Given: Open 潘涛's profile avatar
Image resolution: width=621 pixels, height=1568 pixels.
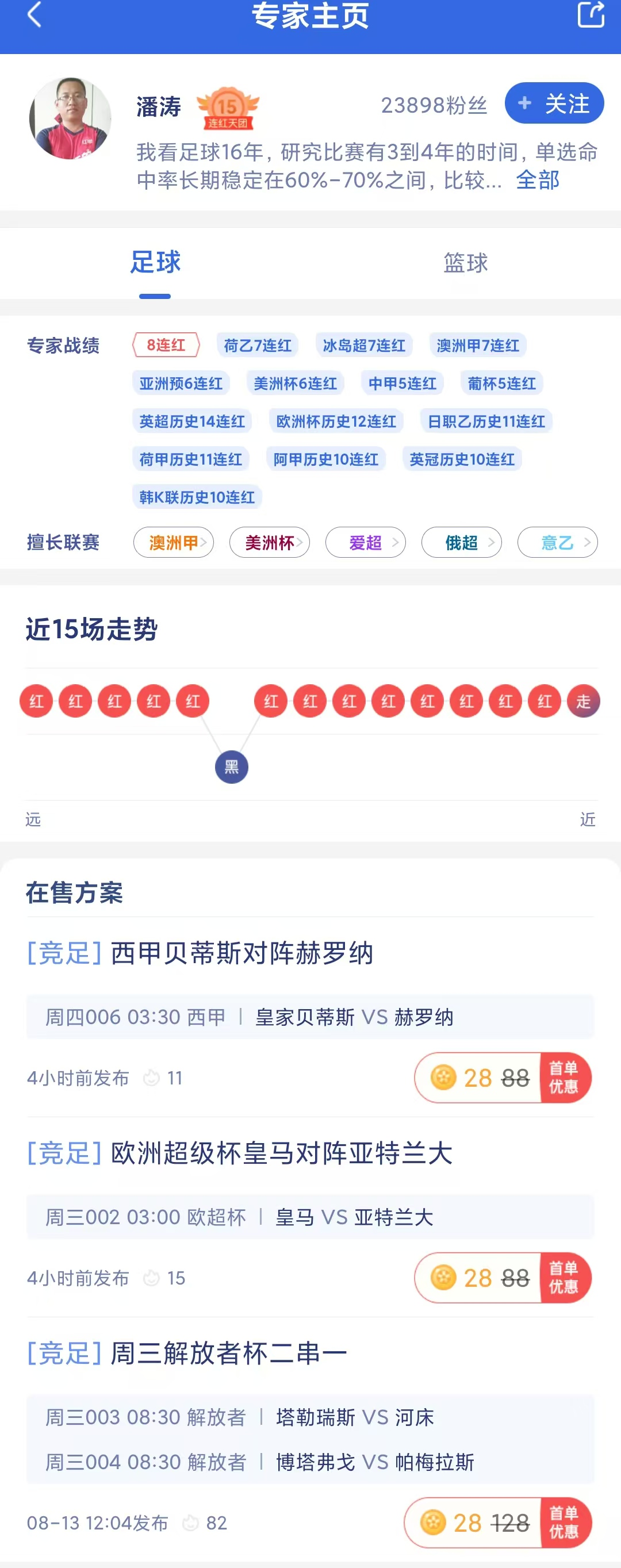Looking at the screenshot, I should (70, 118).
